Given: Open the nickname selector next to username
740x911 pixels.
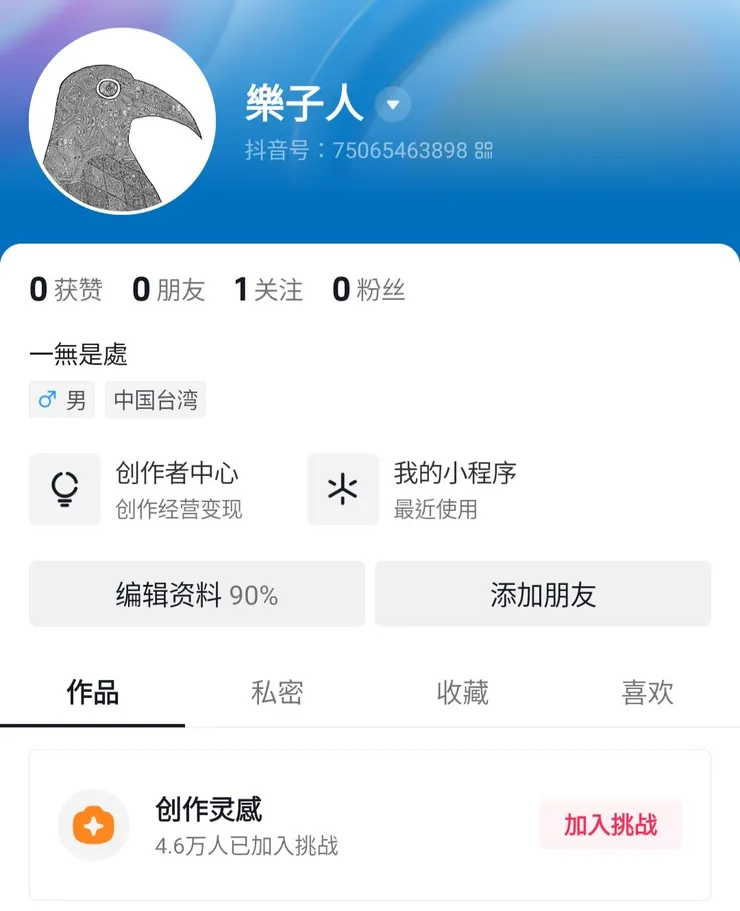Looking at the screenshot, I should [392, 105].
